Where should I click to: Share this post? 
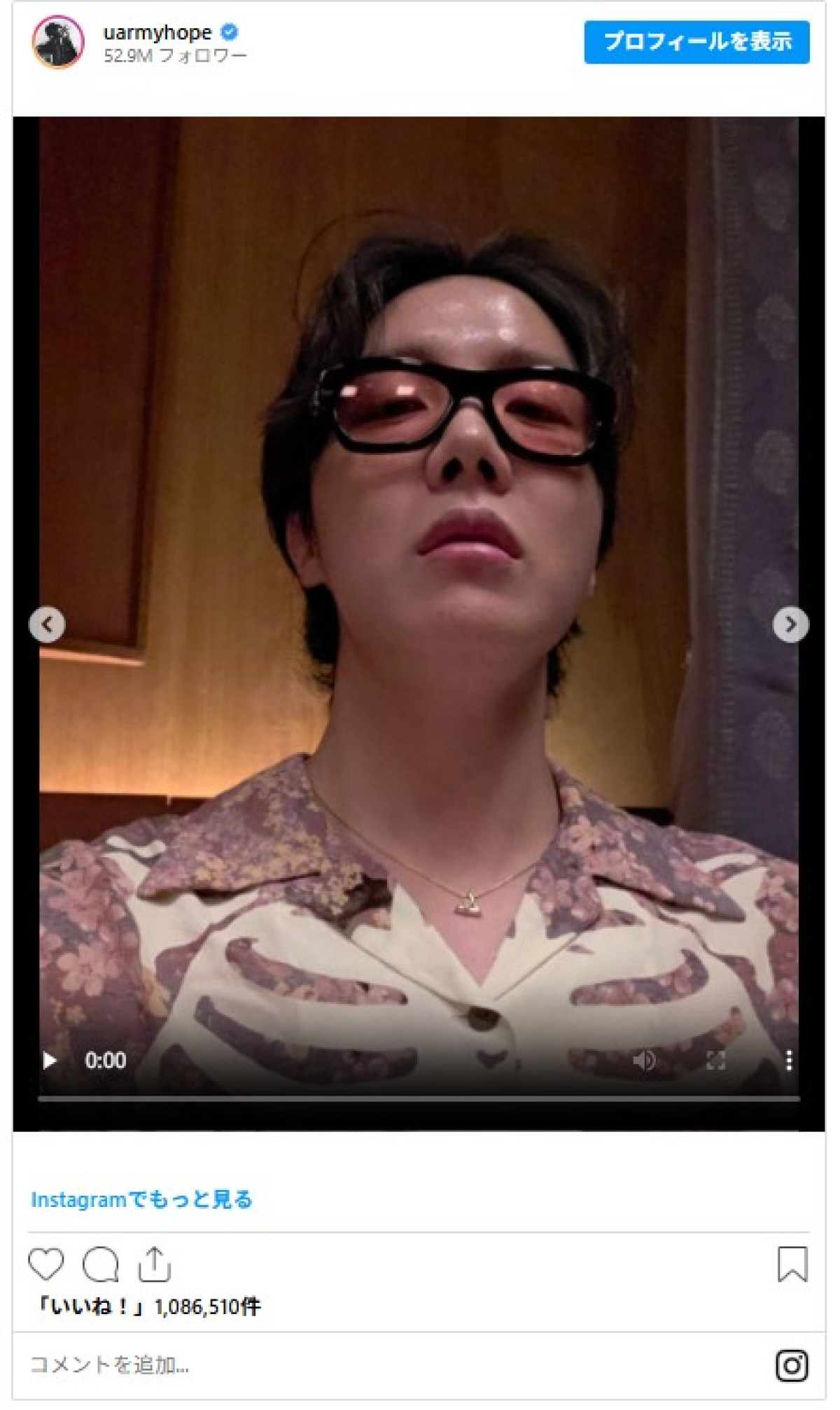tap(155, 1264)
